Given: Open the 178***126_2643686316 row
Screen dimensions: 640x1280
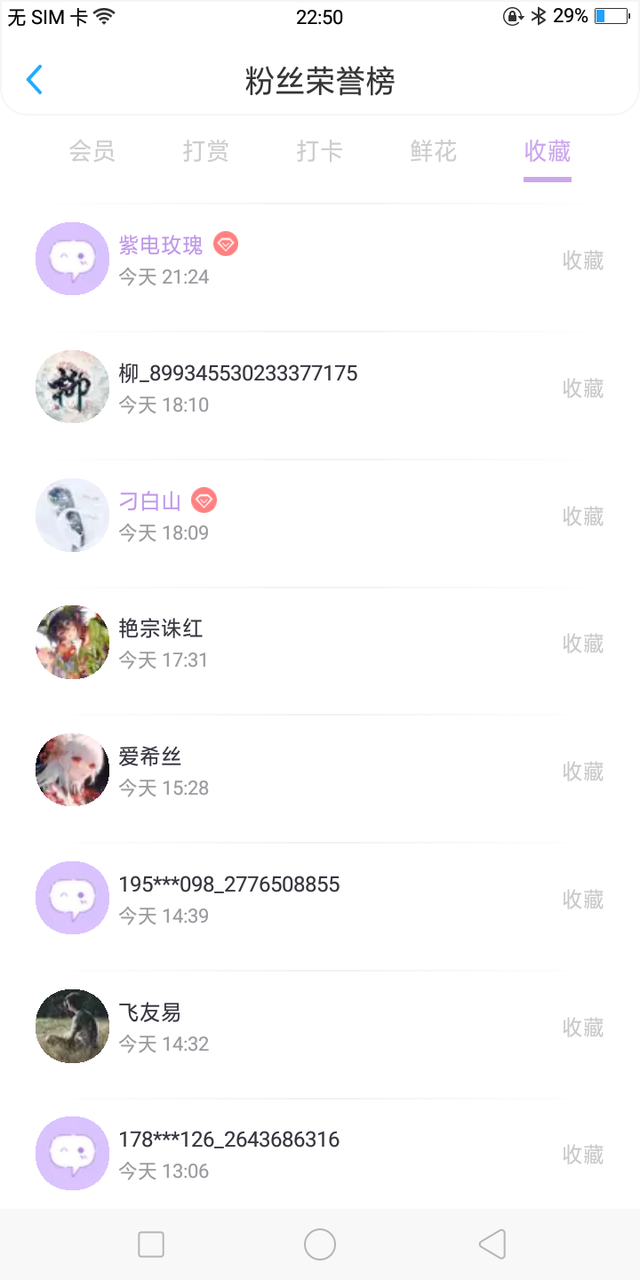Looking at the screenshot, I should coord(320,1154).
